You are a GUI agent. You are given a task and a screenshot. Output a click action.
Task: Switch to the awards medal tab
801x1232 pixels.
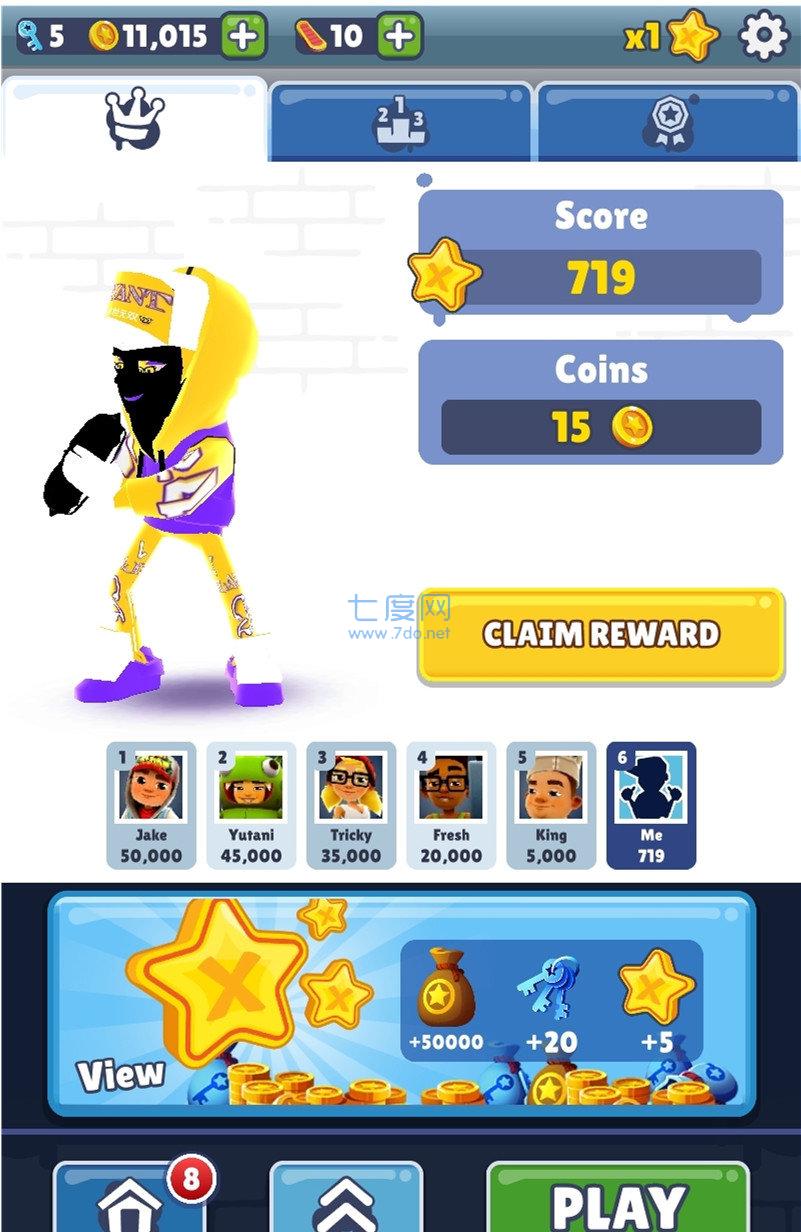point(667,124)
